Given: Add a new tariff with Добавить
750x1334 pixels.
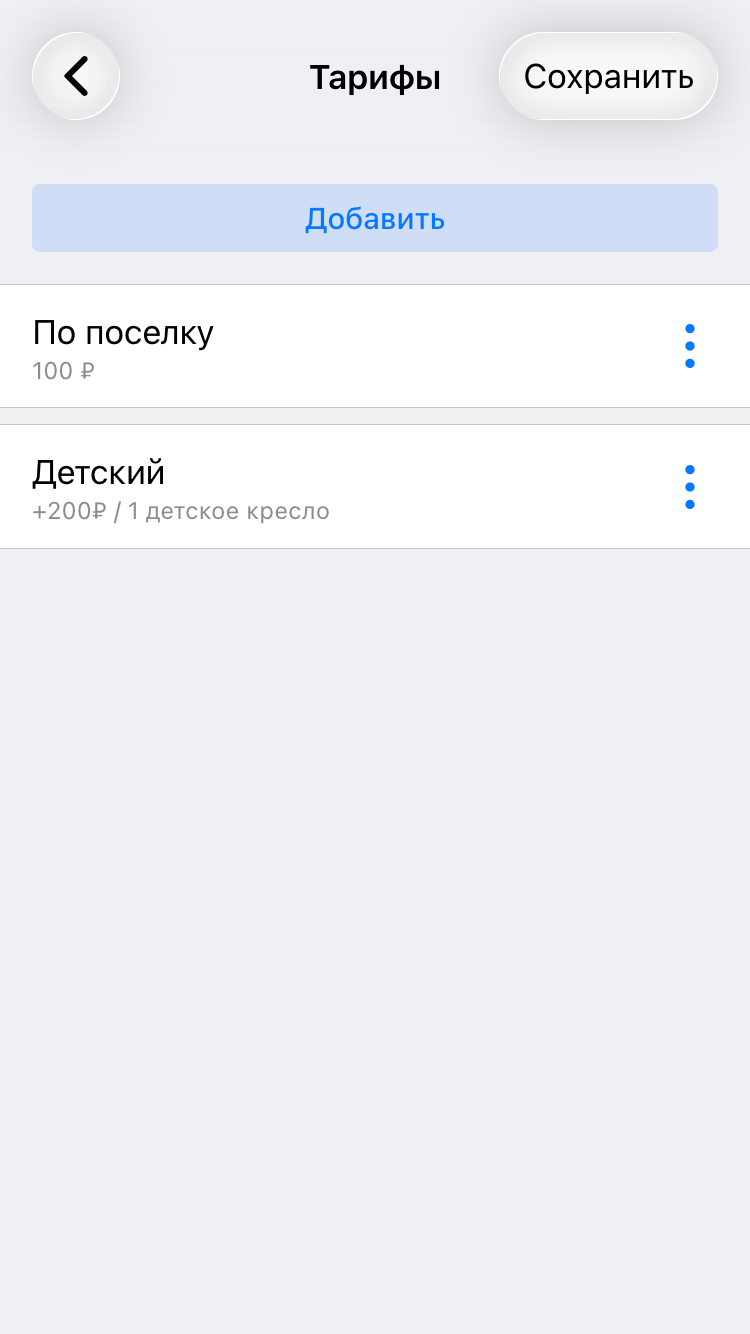Looking at the screenshot, I should point(375,218).
